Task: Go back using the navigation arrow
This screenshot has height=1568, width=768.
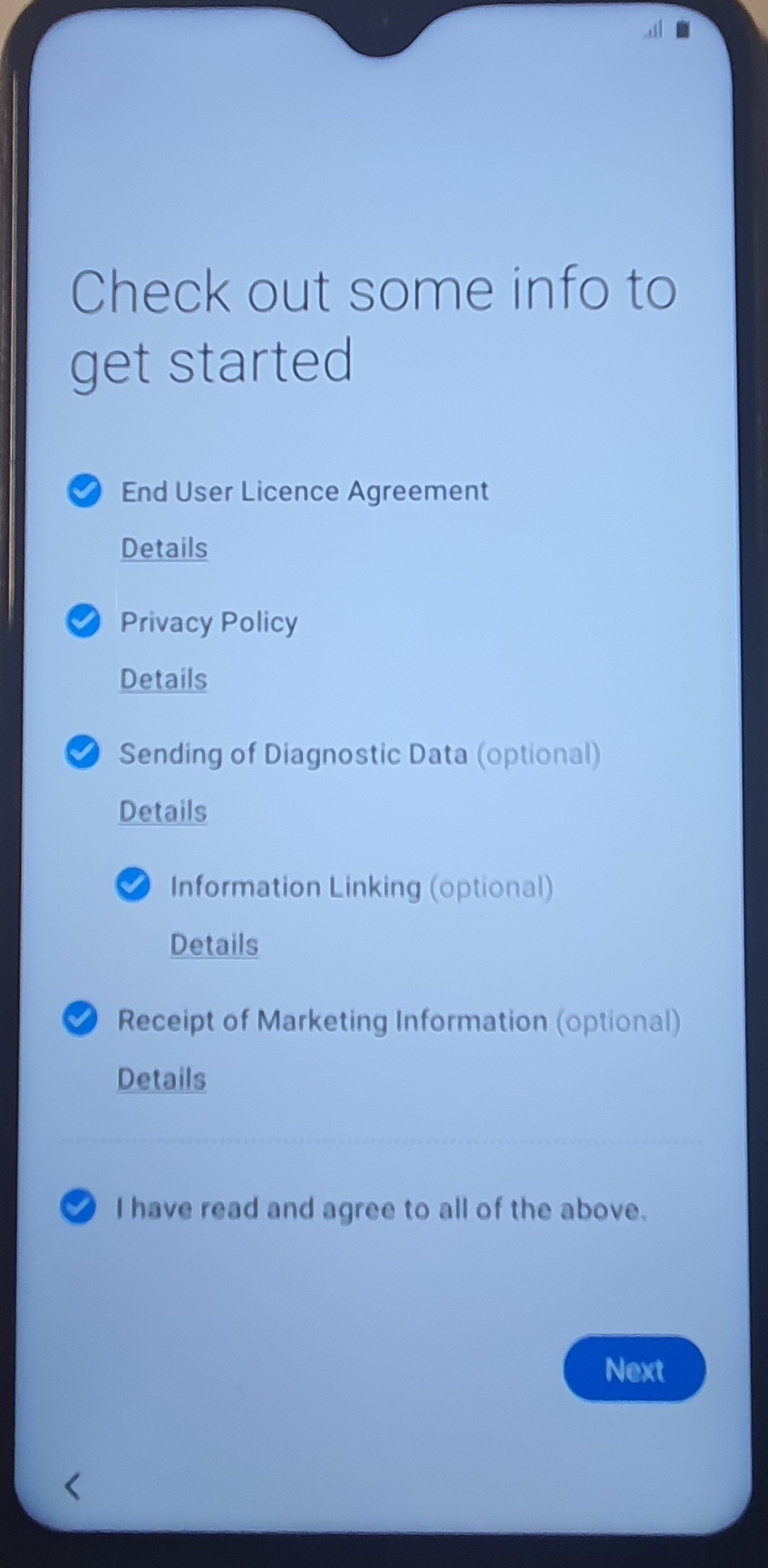Action: pyautogui.click(x=73, y=1487)
